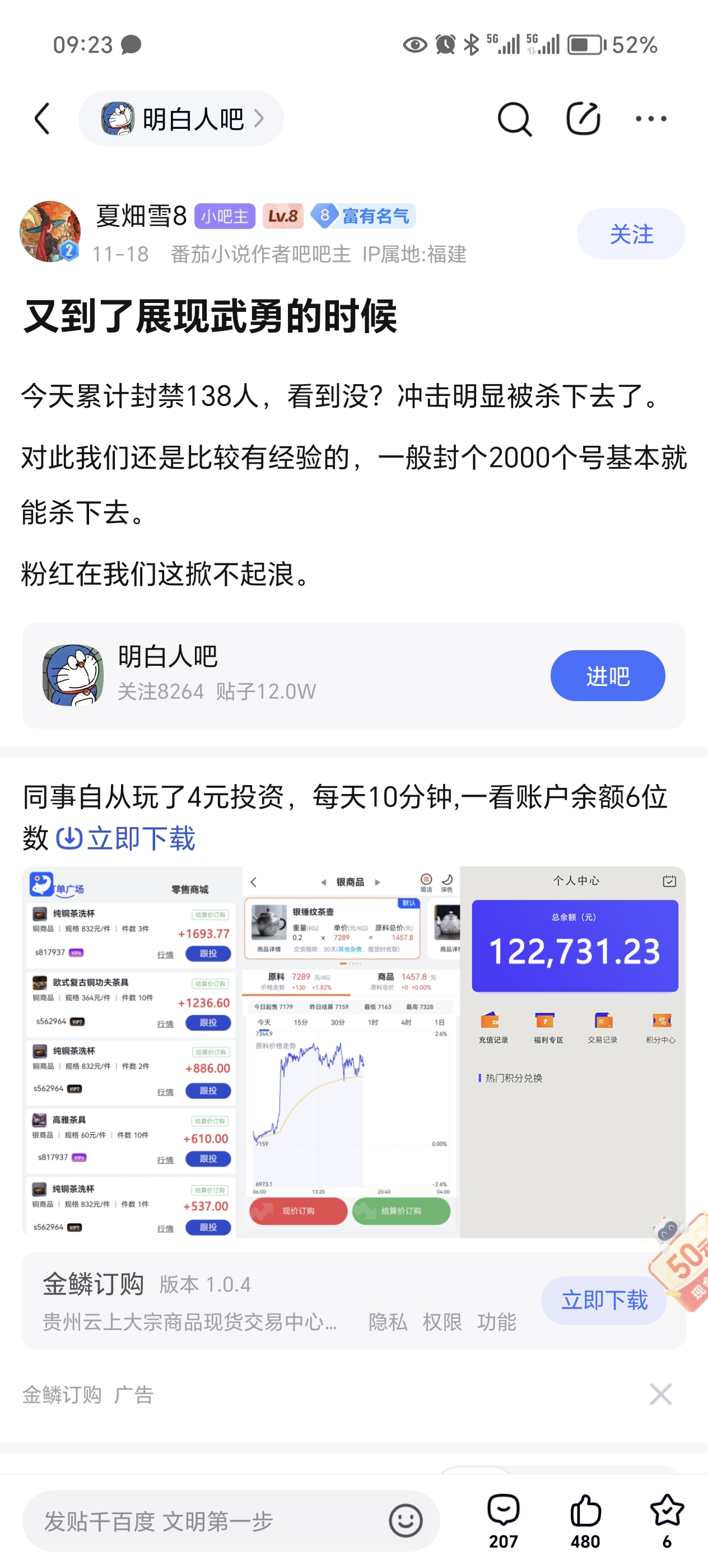Search within this post's forum
The width and height of the screenshot is (708, 1568).
[514, 119]
